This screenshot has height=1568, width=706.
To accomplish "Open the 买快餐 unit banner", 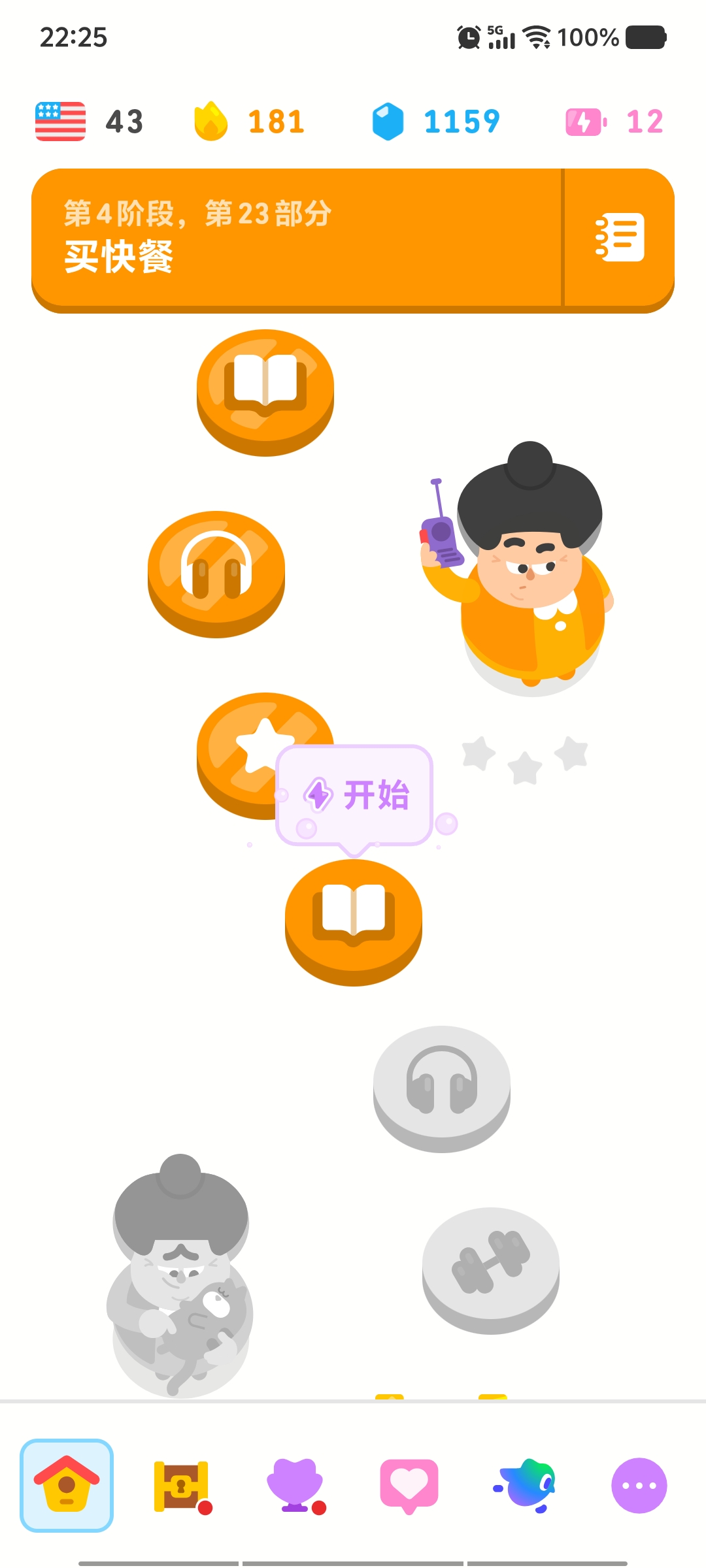I will click(294, 237).
